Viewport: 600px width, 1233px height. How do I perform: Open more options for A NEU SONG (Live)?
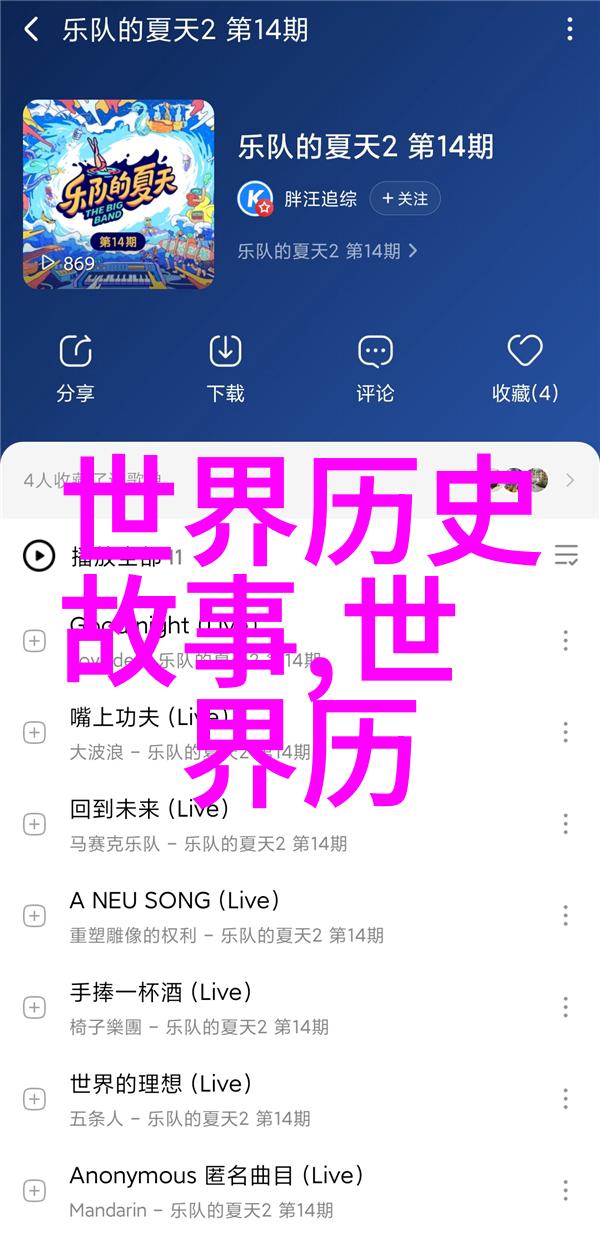pyautogui.click(x=566, y=915)
